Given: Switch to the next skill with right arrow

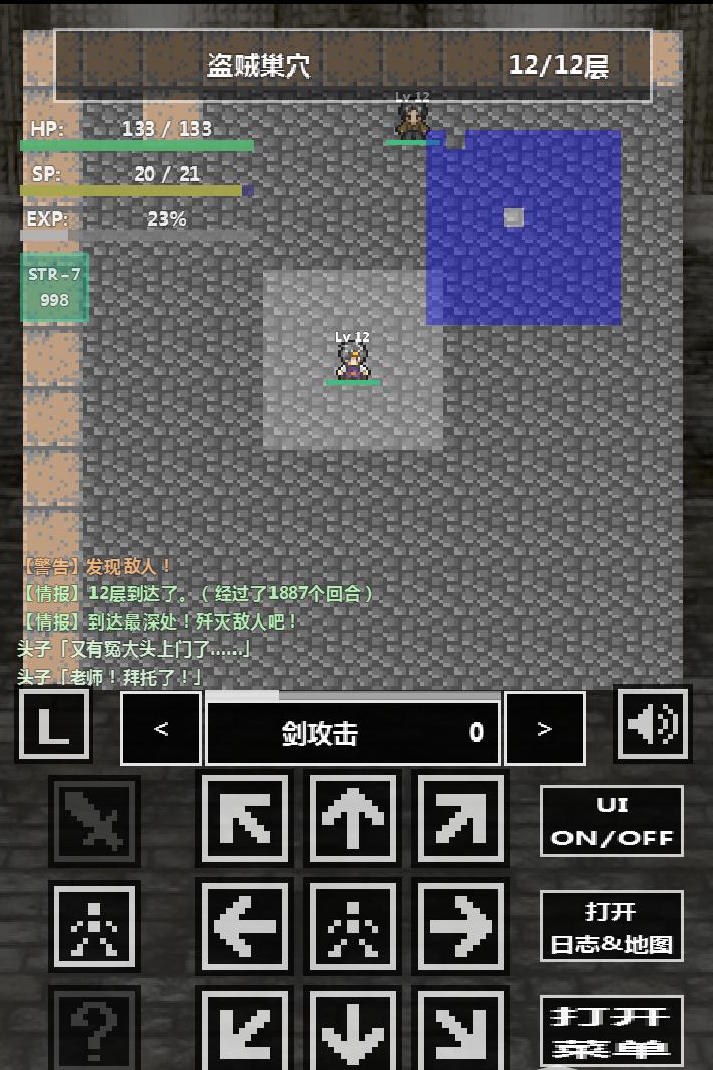Looking at the screenshot, I should click(x=544, y=729).
